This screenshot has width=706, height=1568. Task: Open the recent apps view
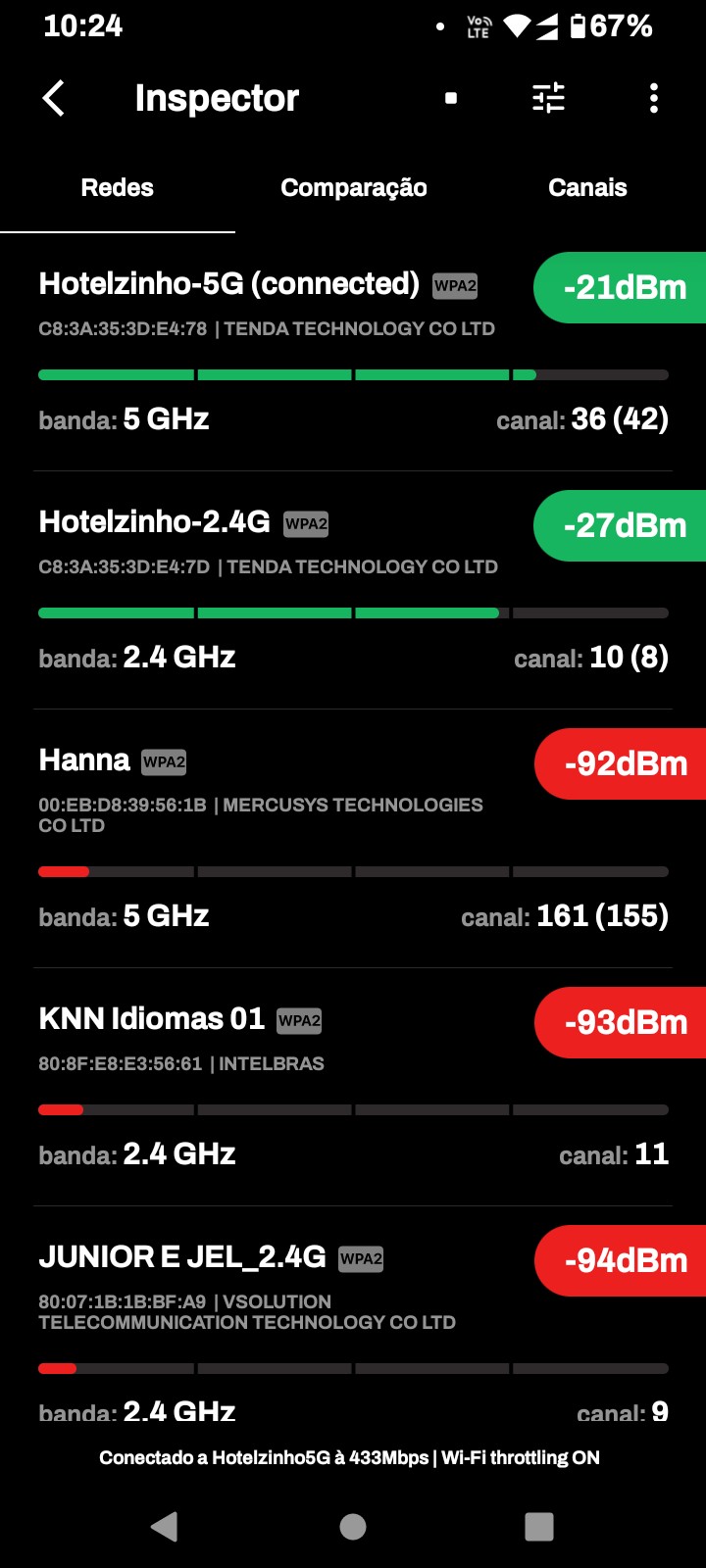[x=539, y=1526]
